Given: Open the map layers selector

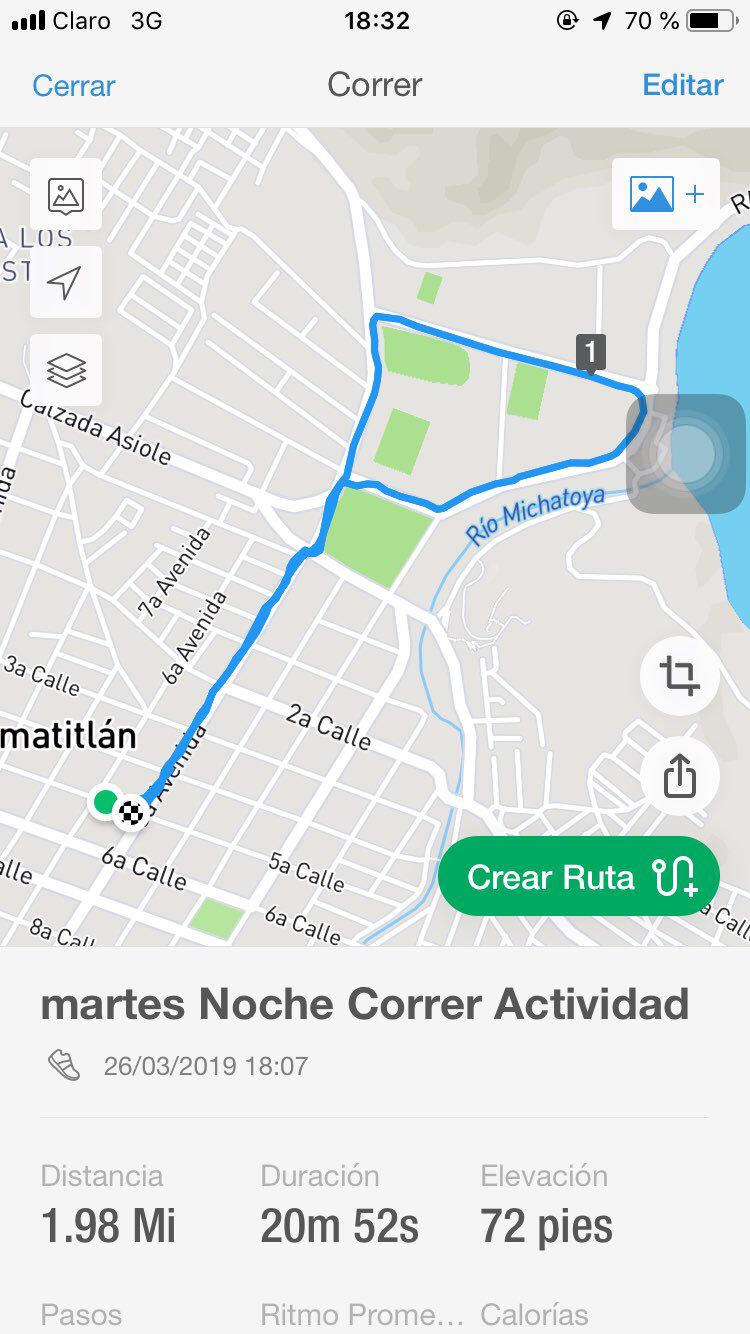Looking at the screenshot, I should (x=66, y=370).
